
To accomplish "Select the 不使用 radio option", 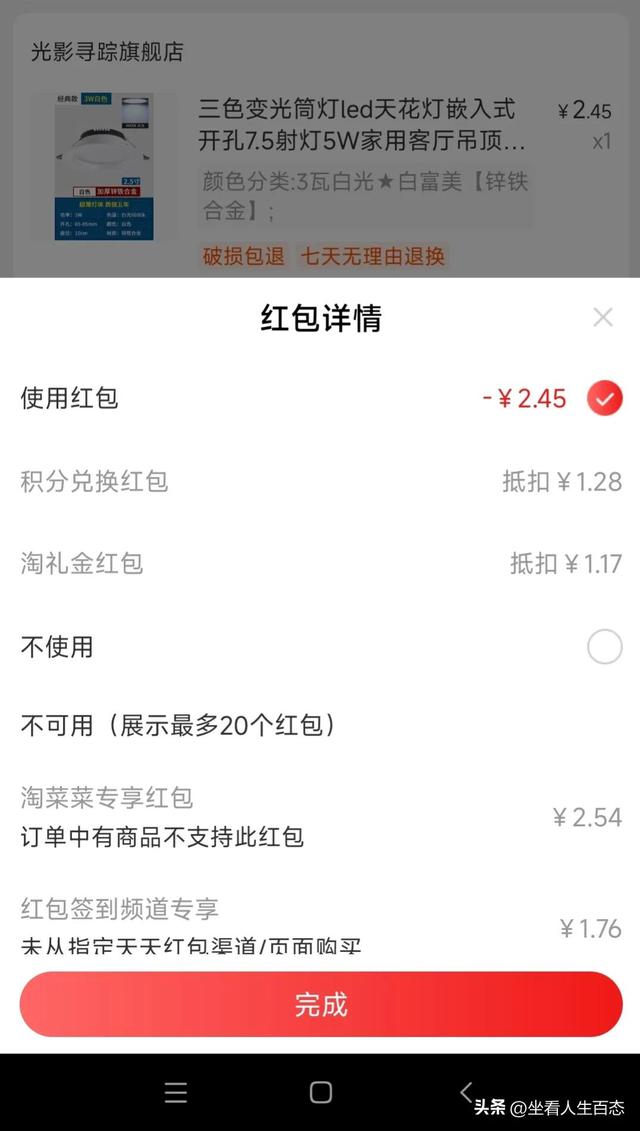I will point(604,646).
